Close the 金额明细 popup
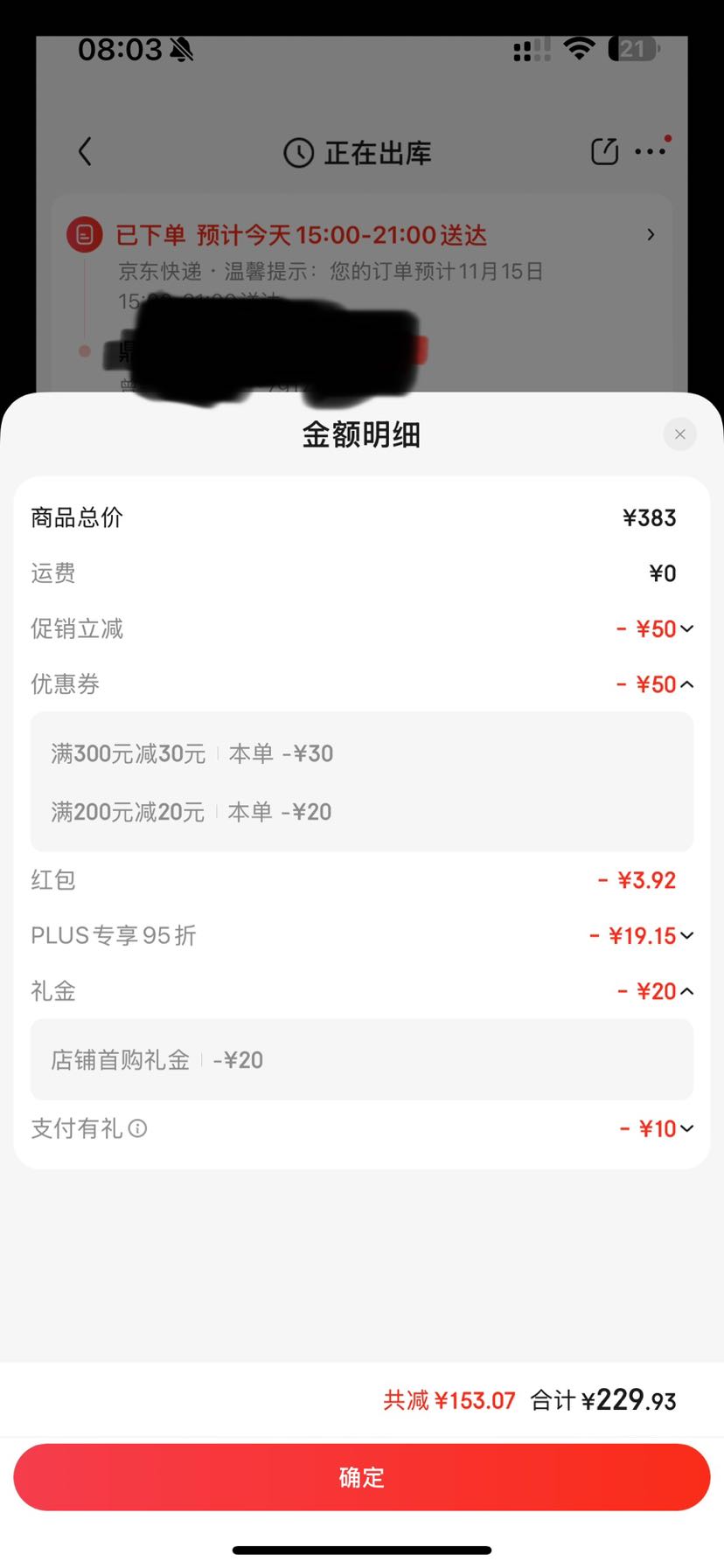 680,434
